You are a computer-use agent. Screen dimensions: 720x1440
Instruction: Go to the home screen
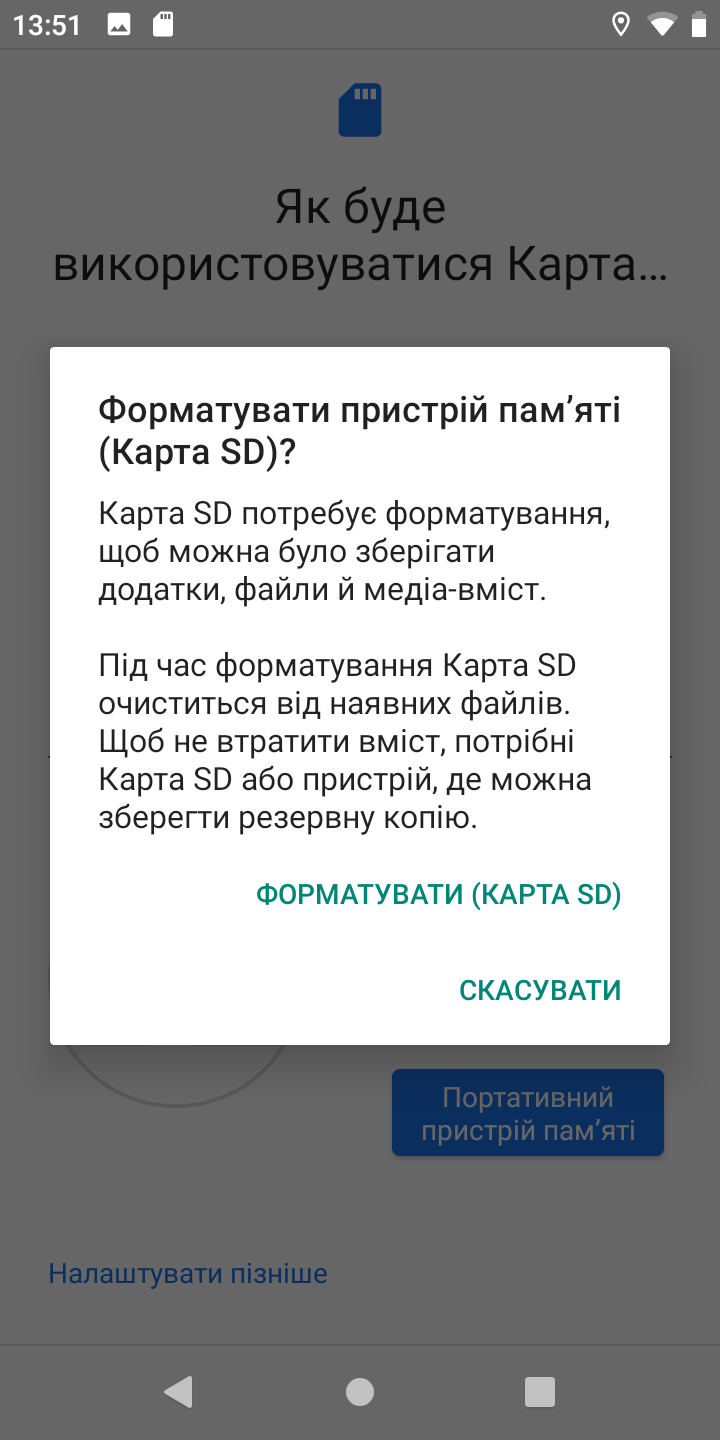360,1392
